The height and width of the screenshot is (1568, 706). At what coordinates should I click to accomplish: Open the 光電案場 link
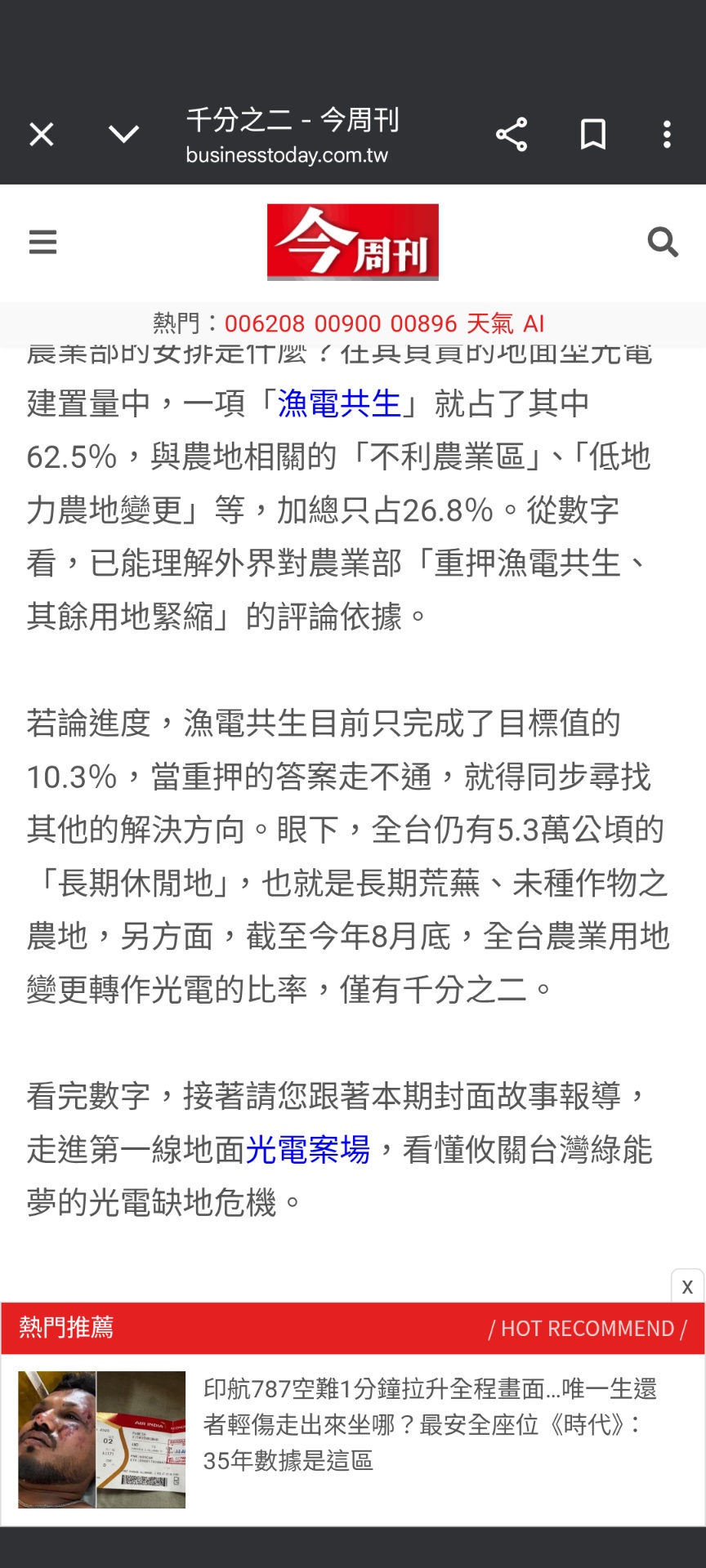pyautogui.click(x=308, y=1149)
